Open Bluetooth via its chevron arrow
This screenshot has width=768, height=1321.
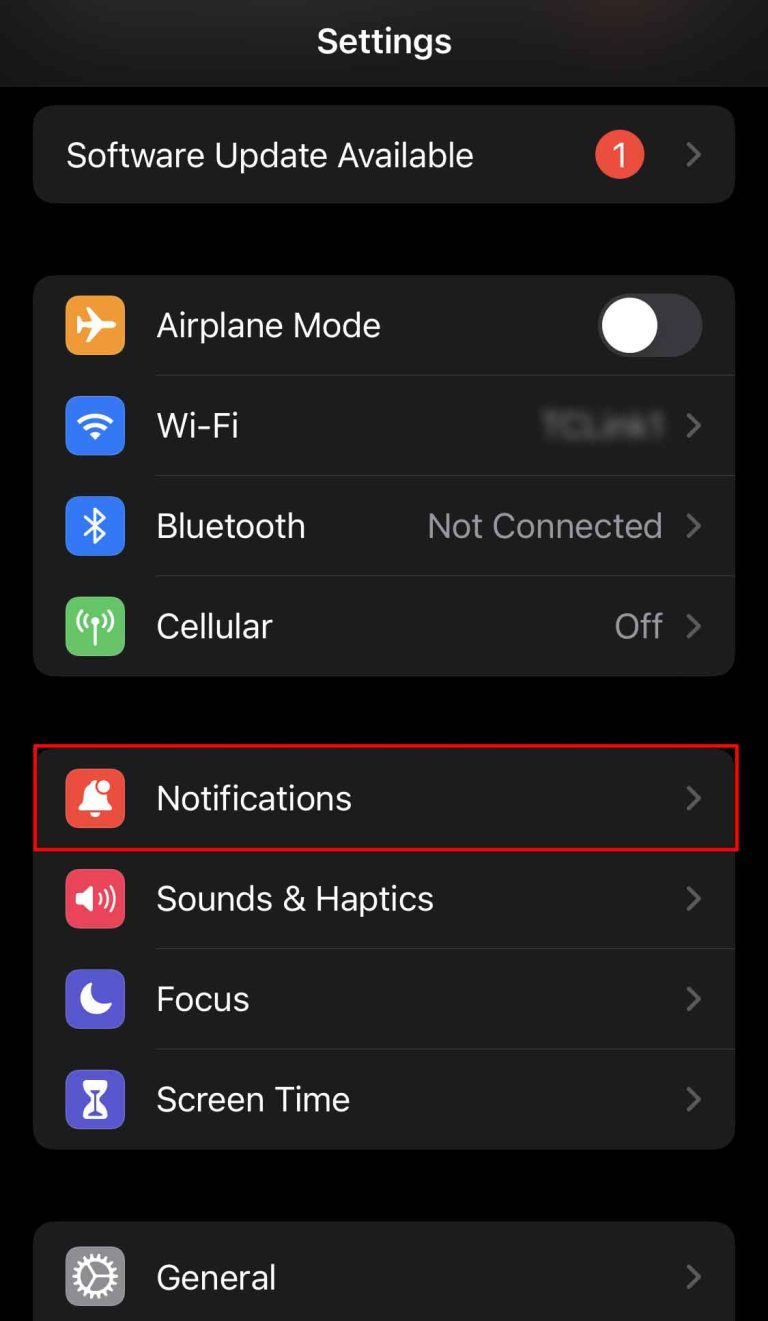694,525
